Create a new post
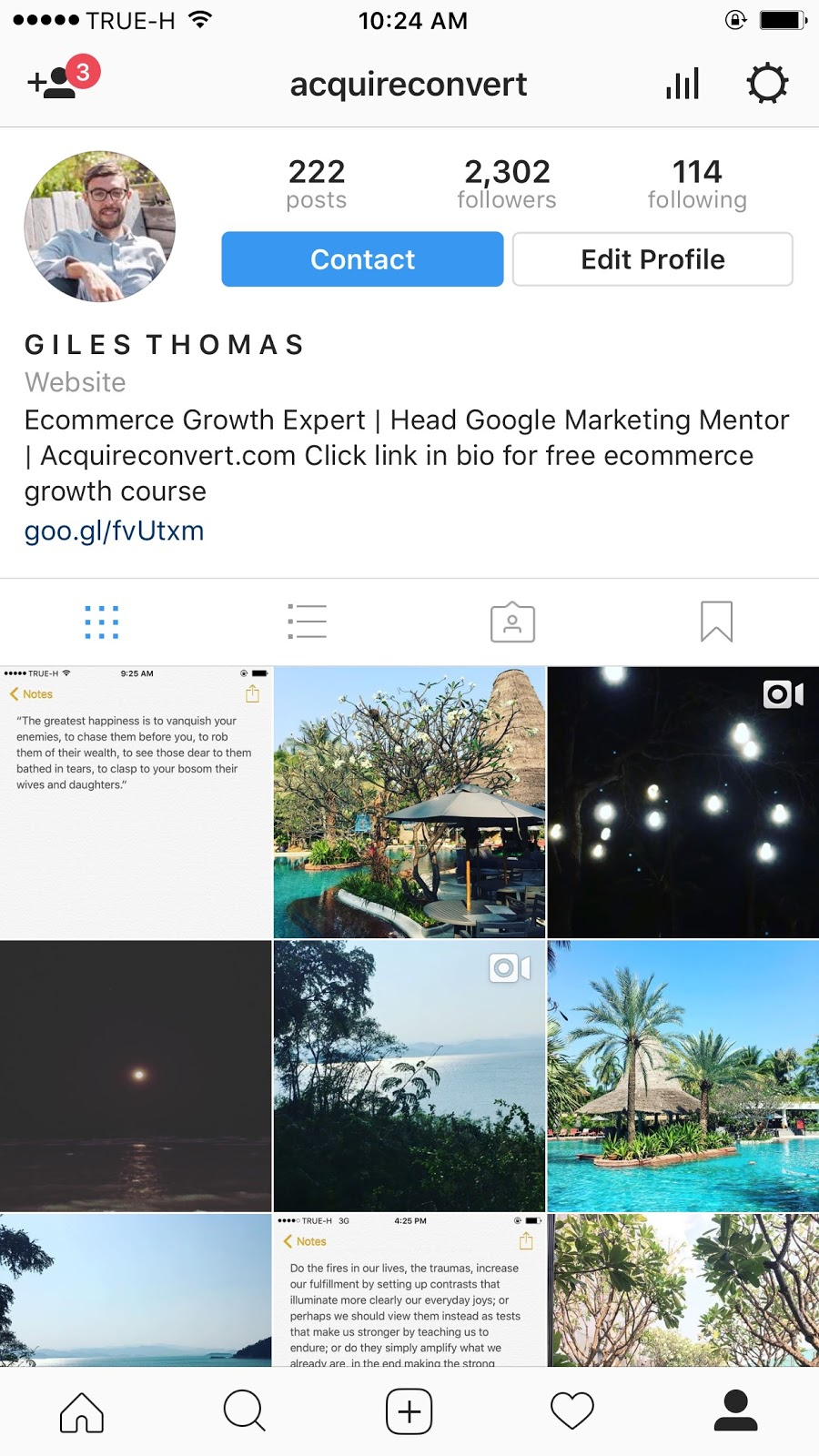This screenshot has height=1456, width=819. click(409, 1411)
